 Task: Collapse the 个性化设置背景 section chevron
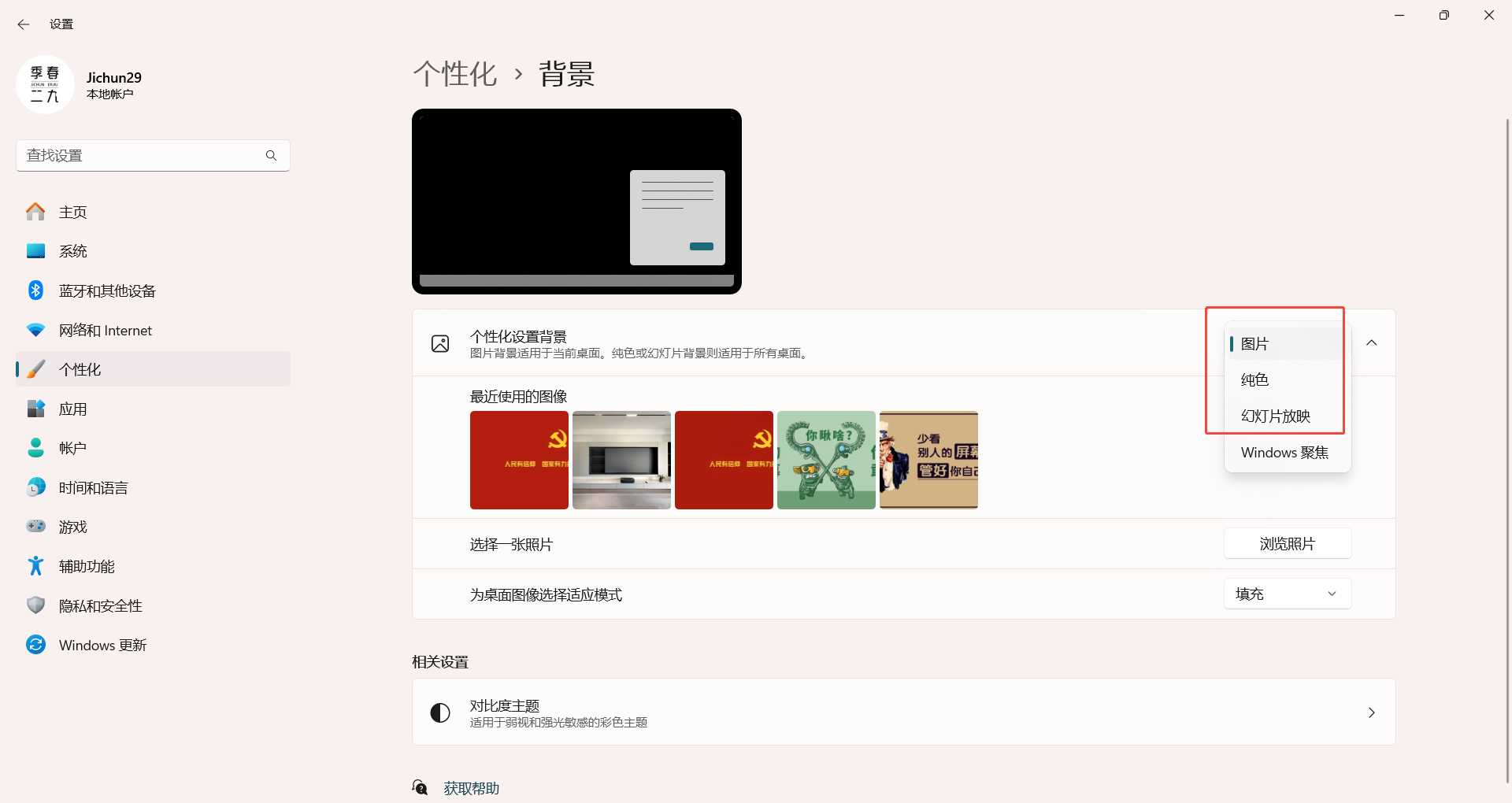tap(1371, 342)
